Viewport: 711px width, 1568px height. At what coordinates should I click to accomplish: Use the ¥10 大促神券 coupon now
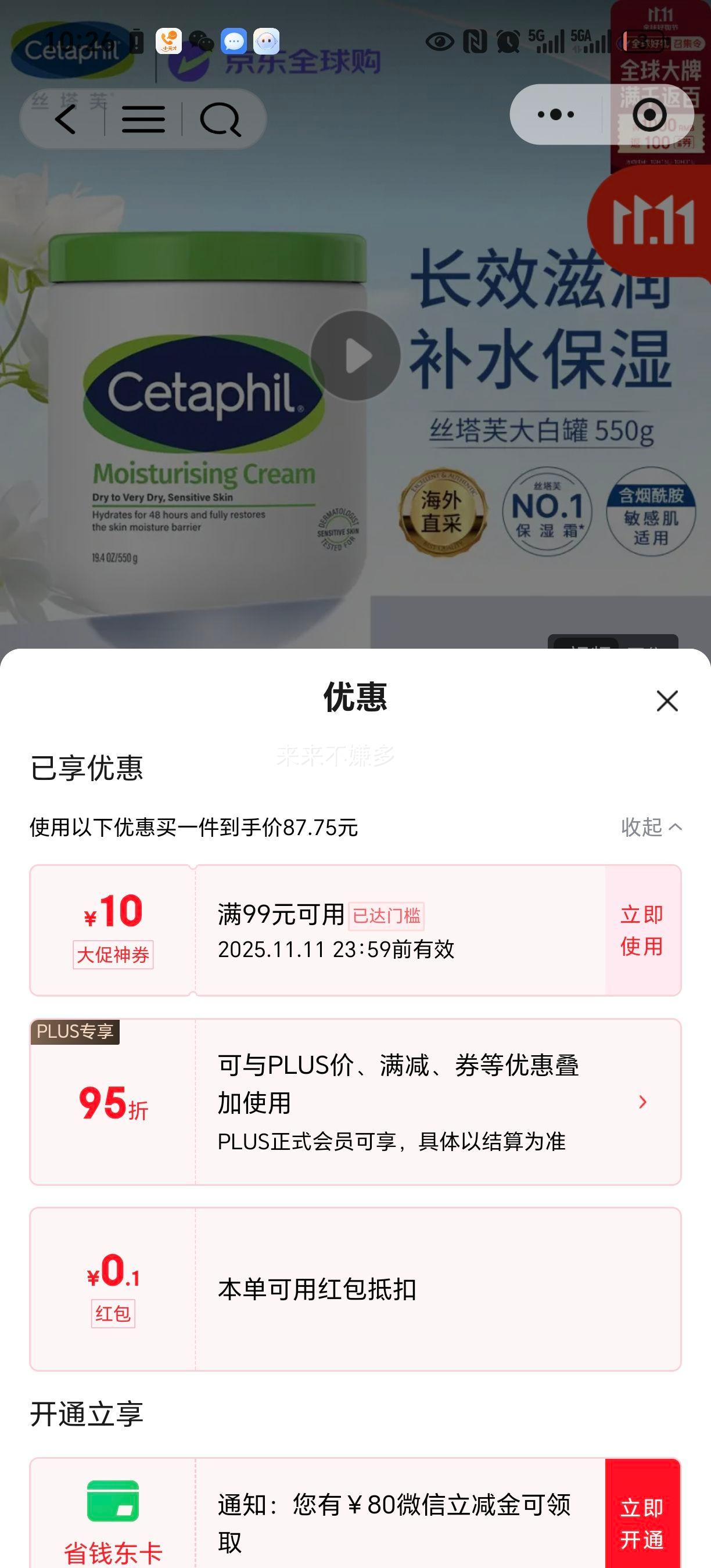click(x=642, y=930)
